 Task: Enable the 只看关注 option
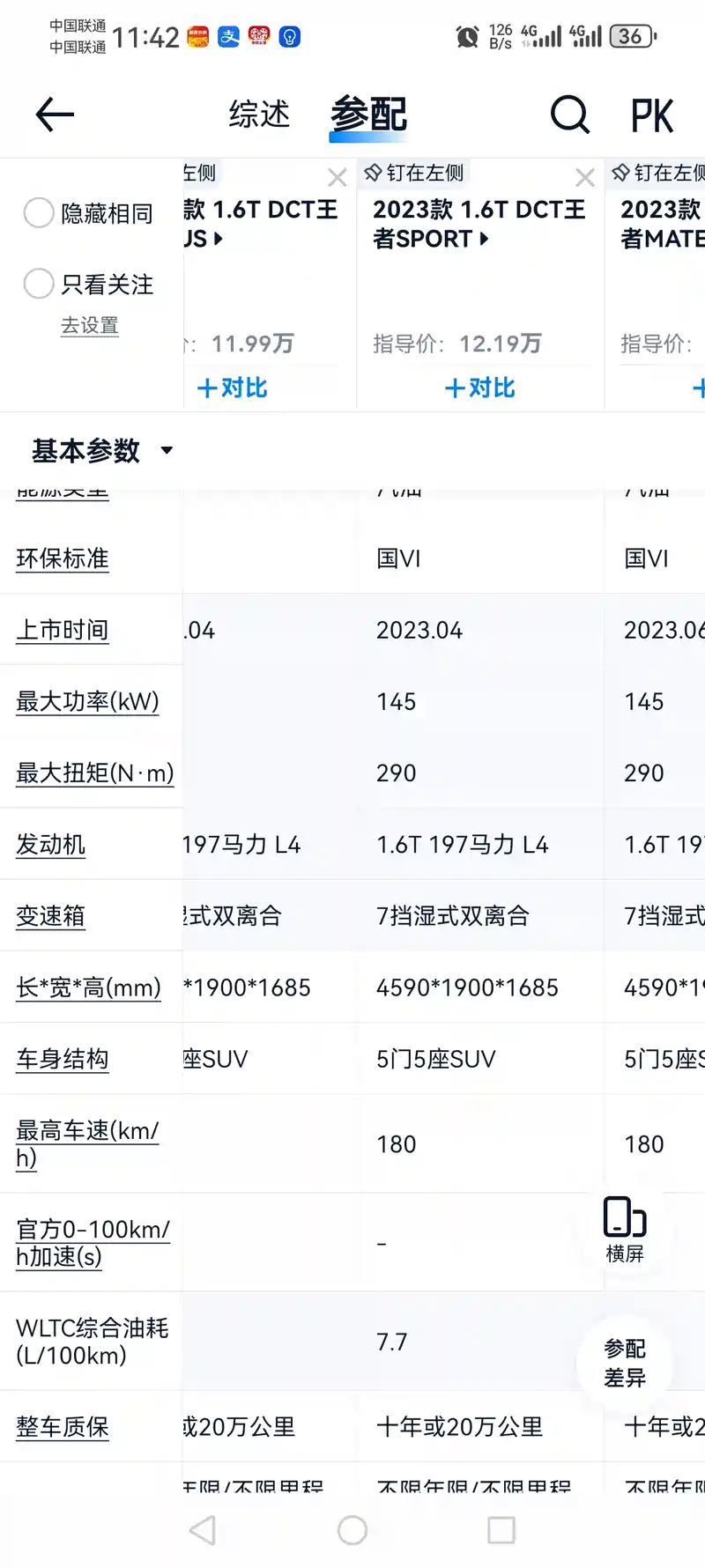[39, 284]
